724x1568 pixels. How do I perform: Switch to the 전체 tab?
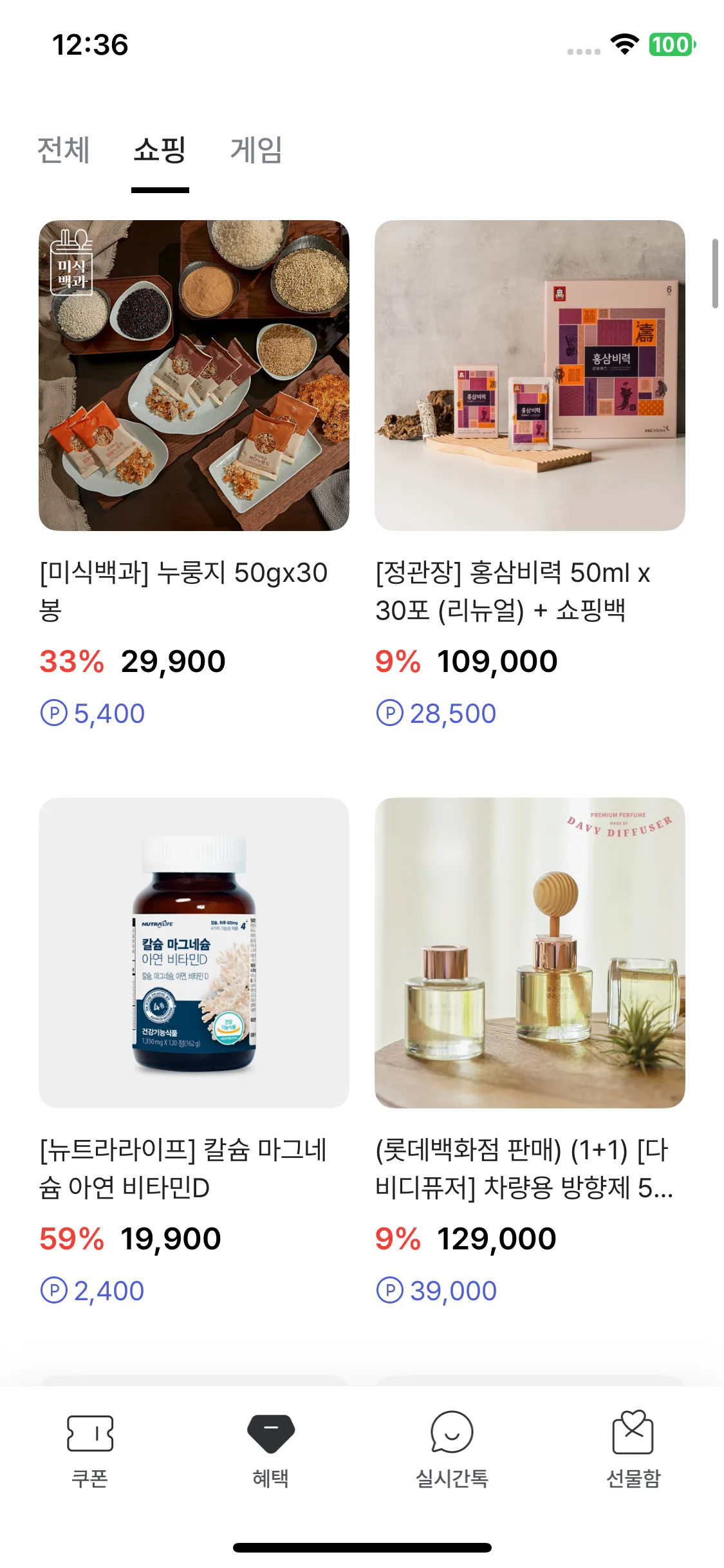point(63,151)
